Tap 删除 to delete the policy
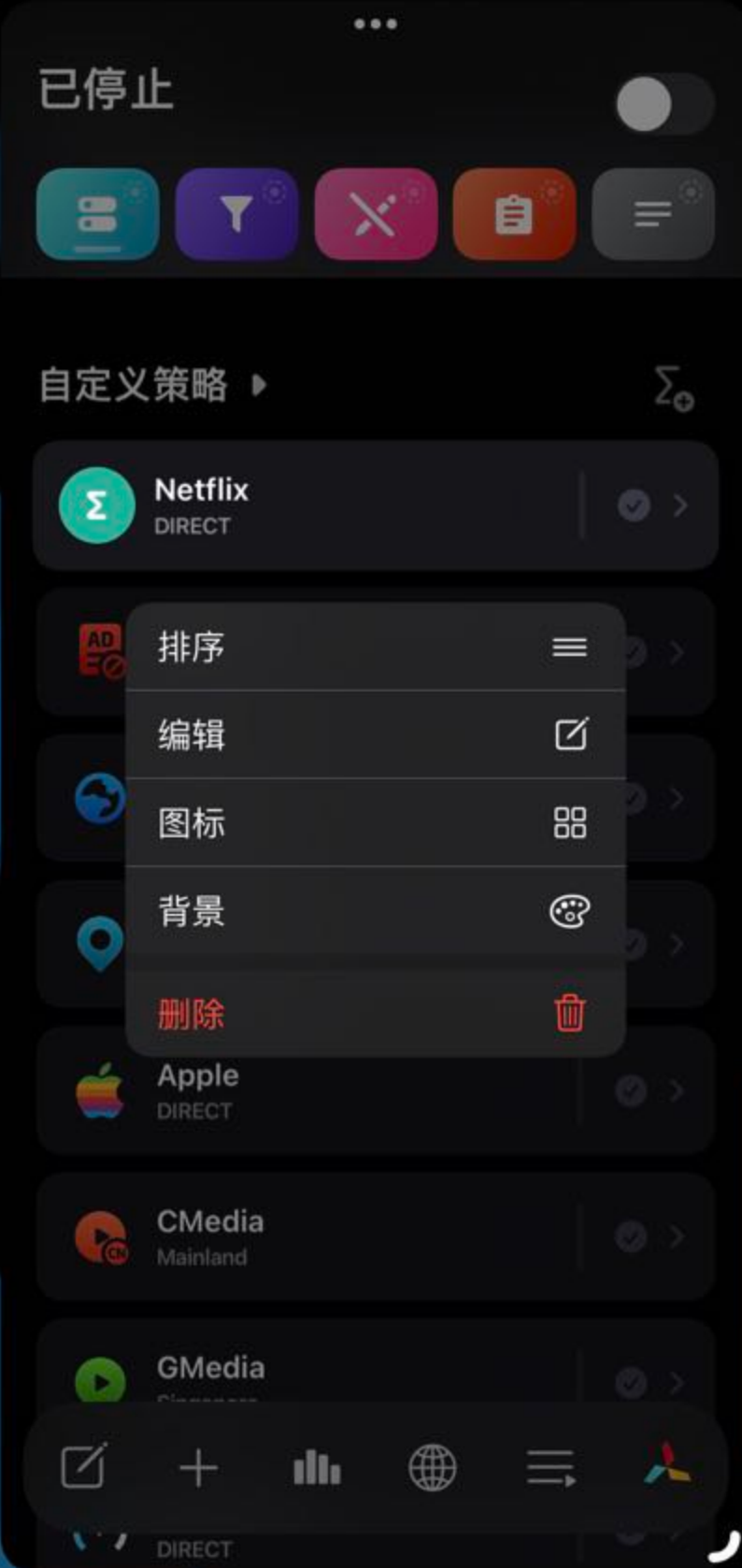 [374, 1013]
